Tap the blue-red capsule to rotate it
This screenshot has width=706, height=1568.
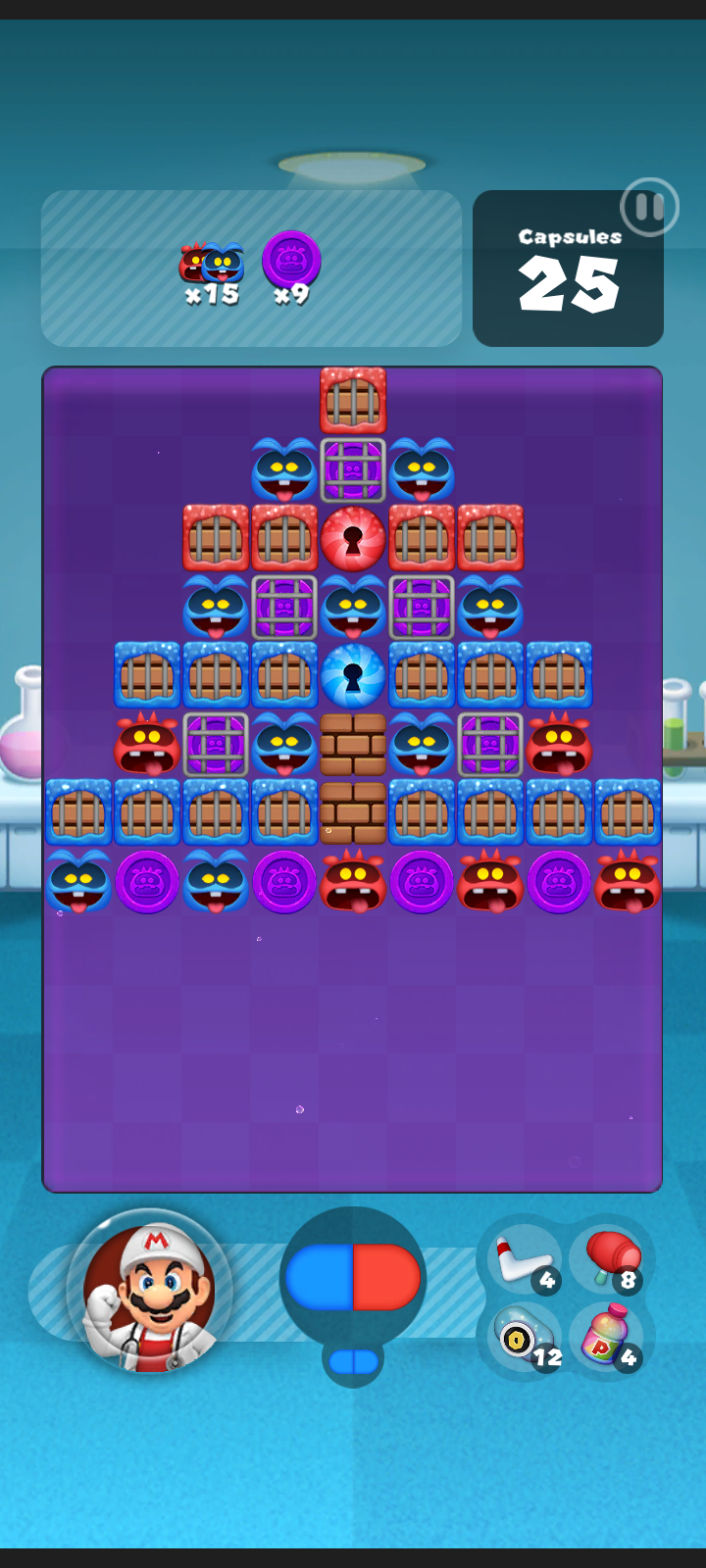(x=353, y=1277)
